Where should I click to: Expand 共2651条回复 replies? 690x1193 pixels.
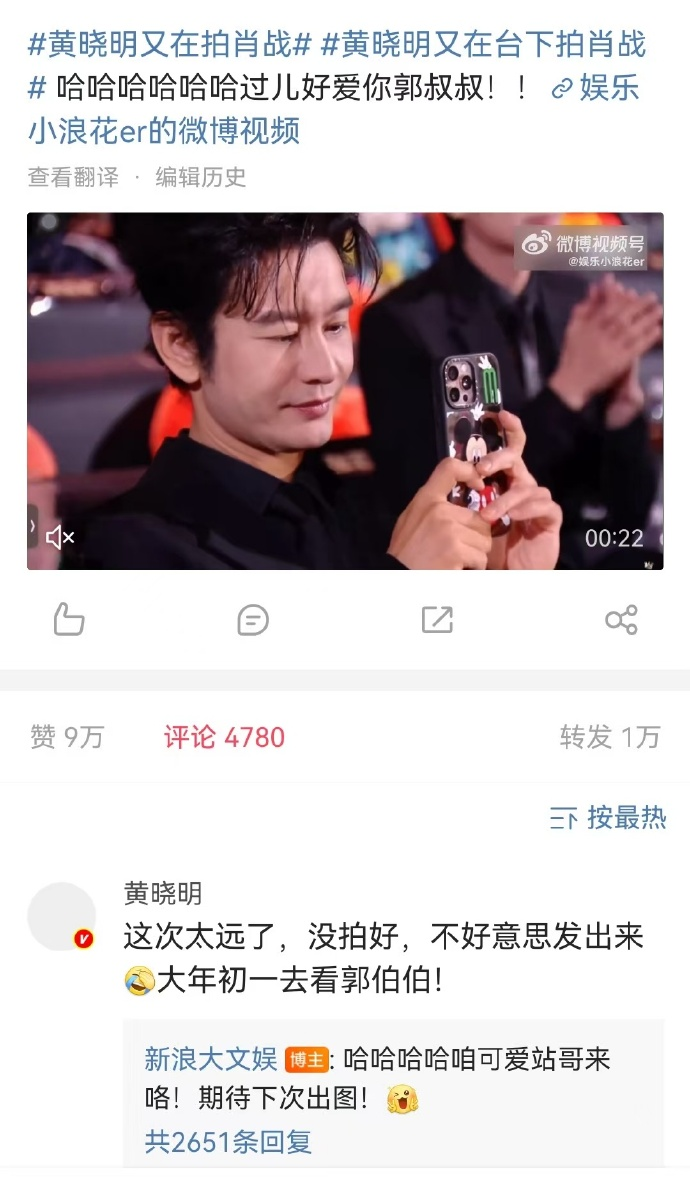[228, 1142]
